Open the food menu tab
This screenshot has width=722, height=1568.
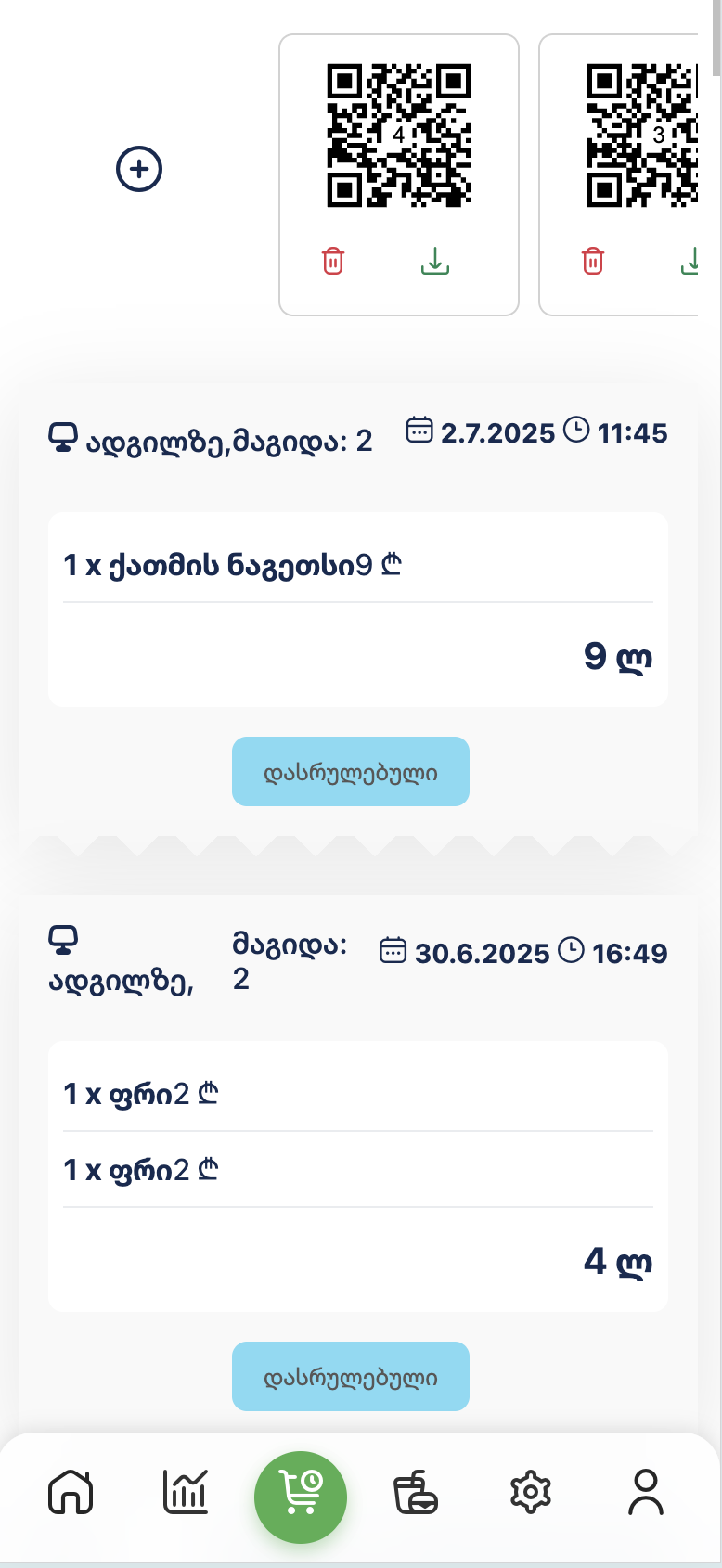coord(416,1492)
